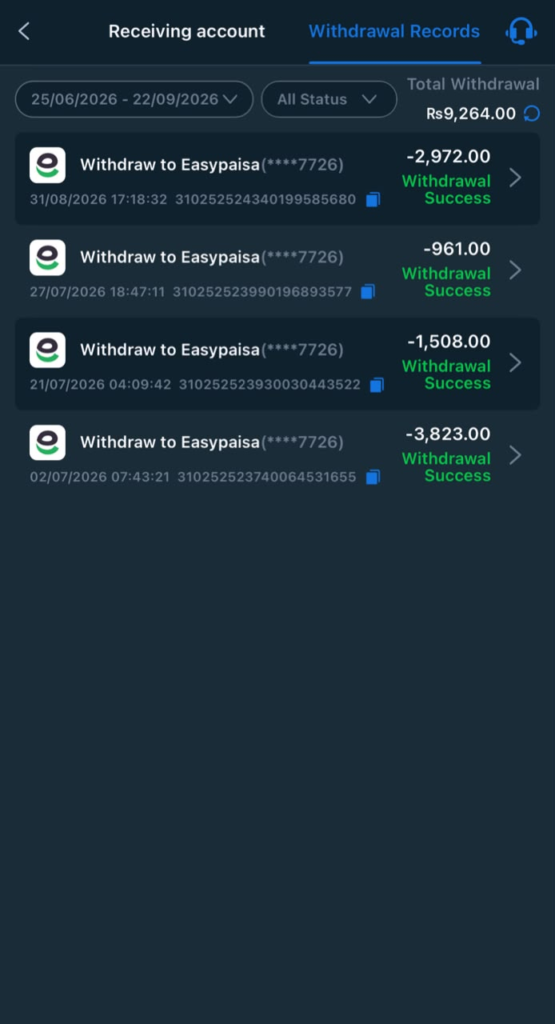Open the -3,823.00 withdrawal record
The height and width of the screenshot is (1024, 555).
click(x=278, y=455)
